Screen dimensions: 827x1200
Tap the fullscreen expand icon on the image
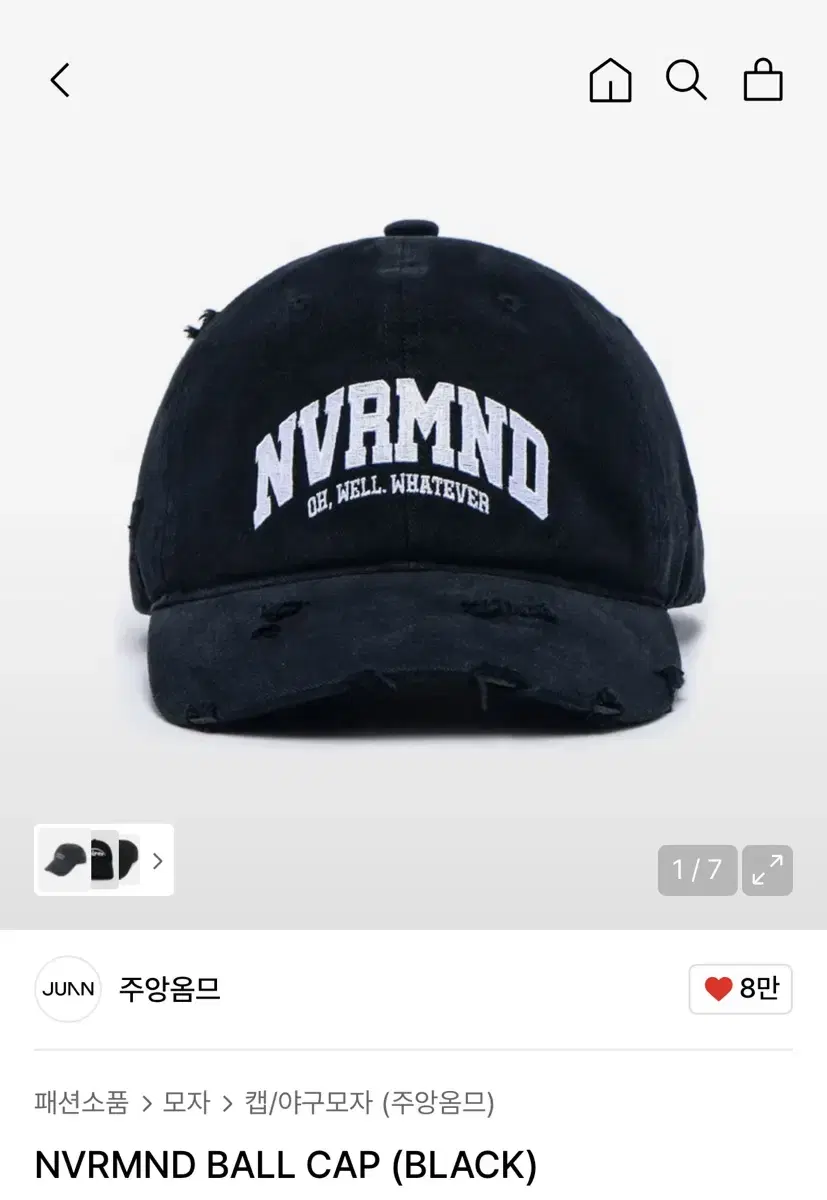767,870
